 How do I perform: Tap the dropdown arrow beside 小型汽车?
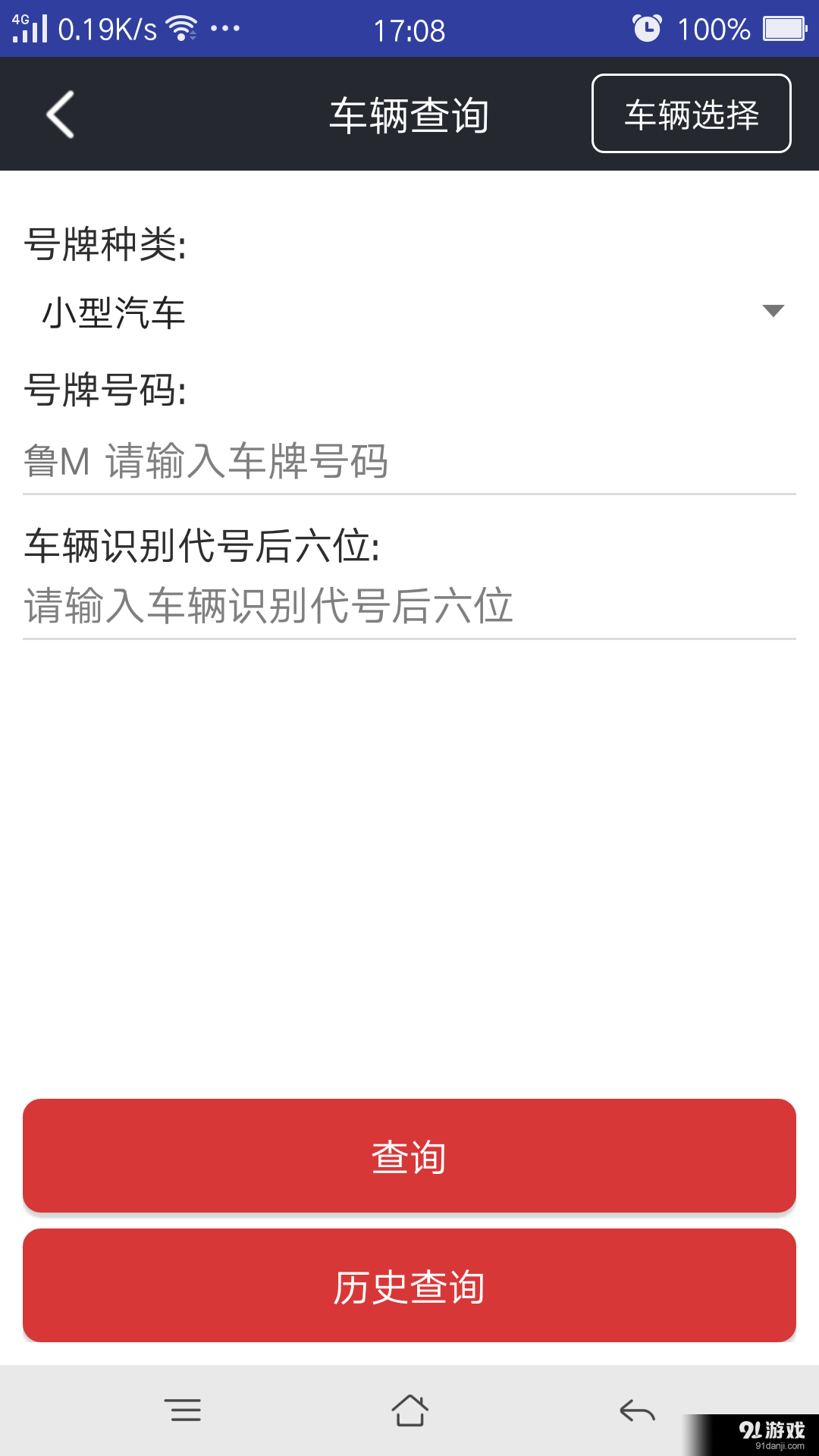coord(772,311)
